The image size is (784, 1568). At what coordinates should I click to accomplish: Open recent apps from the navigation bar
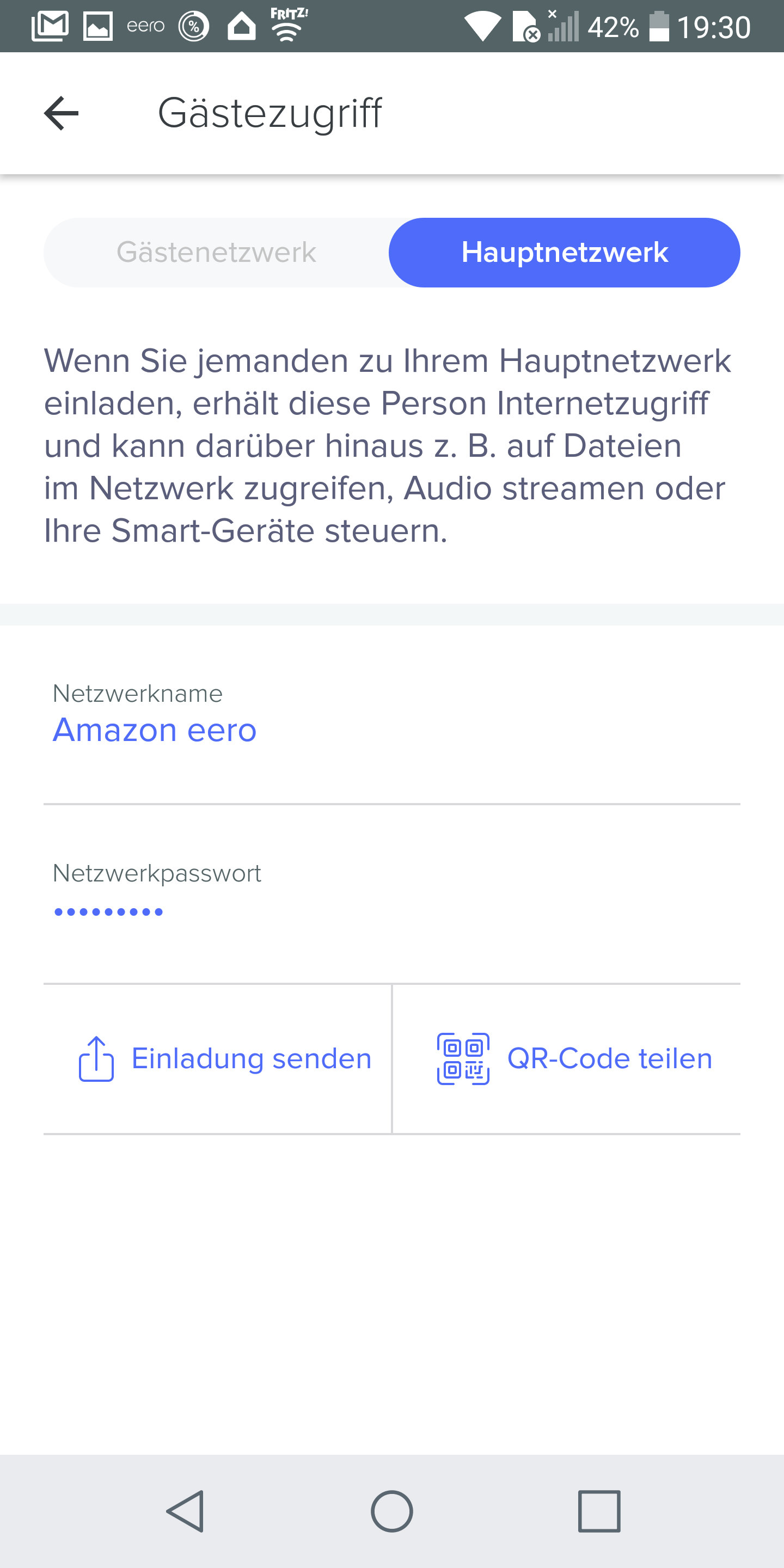point(599,1511)
